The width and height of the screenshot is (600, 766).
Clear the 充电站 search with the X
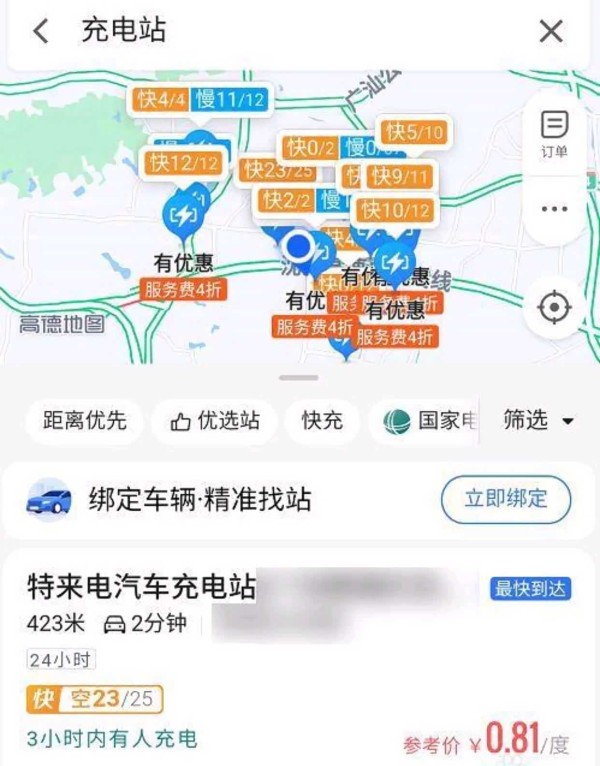(x=551, y=31)
